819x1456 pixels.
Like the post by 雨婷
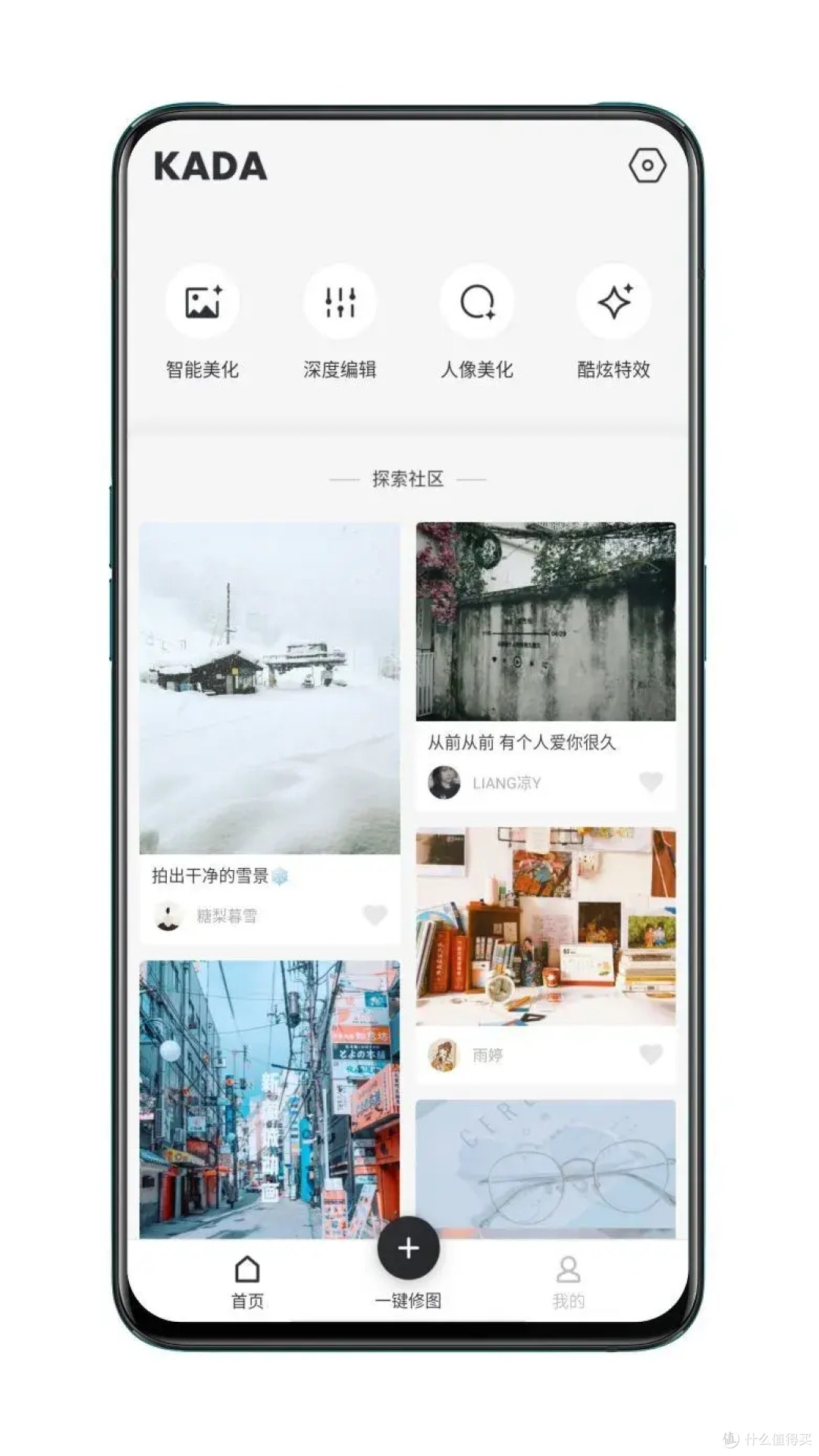click(651, 1054)
